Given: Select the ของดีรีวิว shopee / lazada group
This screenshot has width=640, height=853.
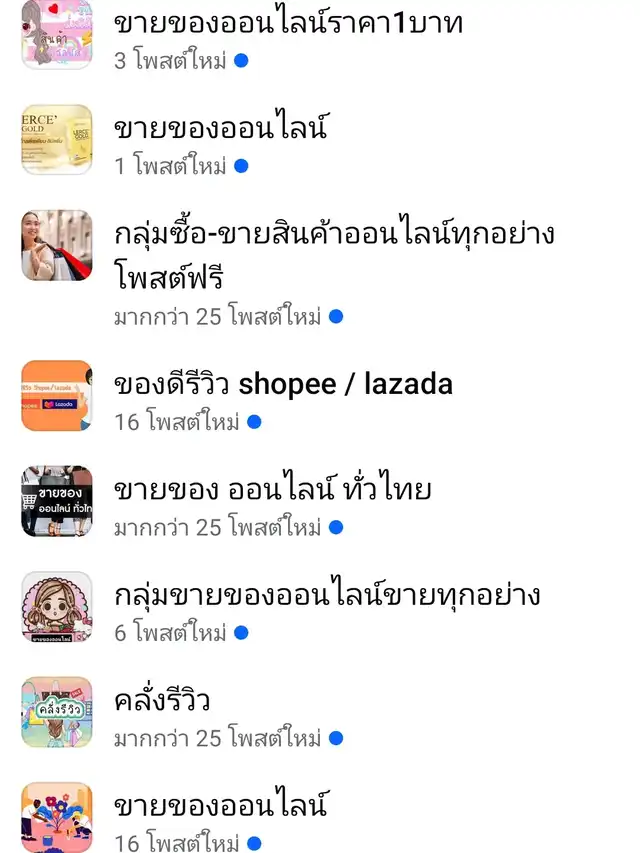Looking at the screenshot, I should (283, 384).
